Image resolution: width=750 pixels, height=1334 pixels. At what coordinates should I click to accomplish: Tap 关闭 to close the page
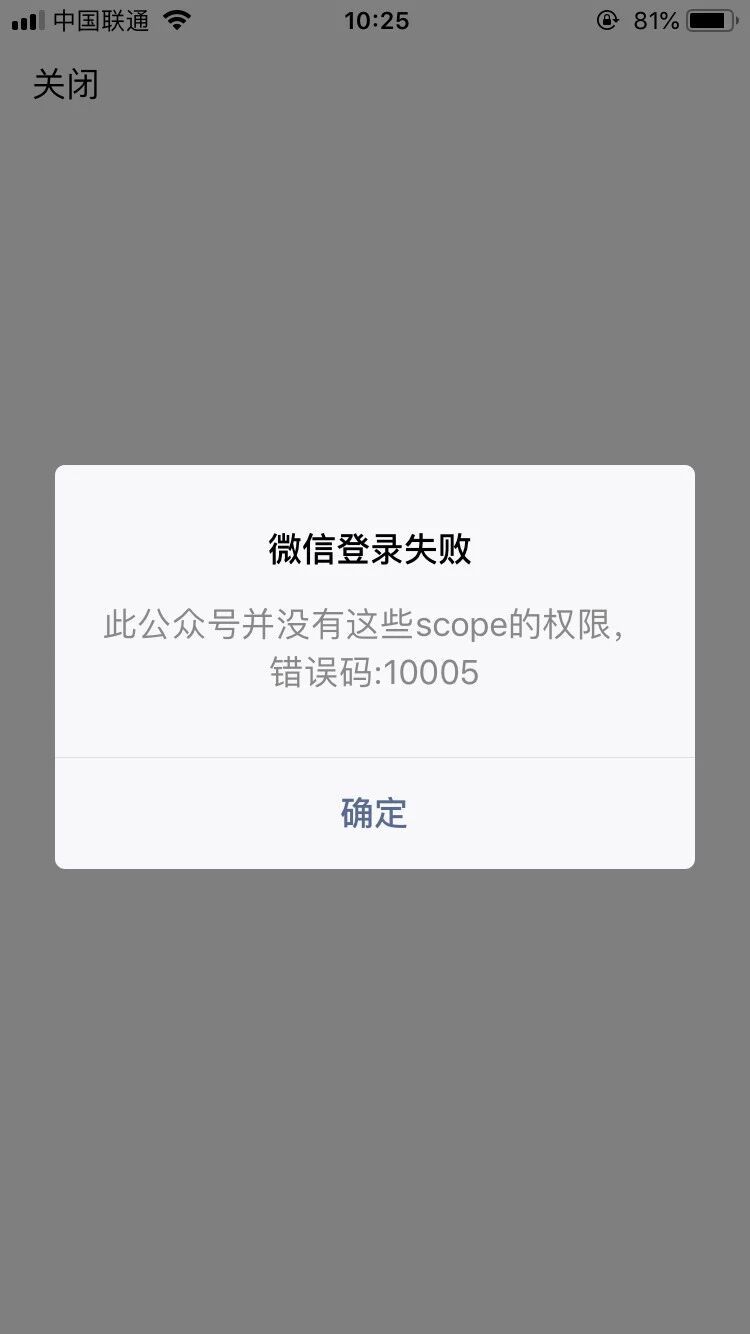pos(66,84)
